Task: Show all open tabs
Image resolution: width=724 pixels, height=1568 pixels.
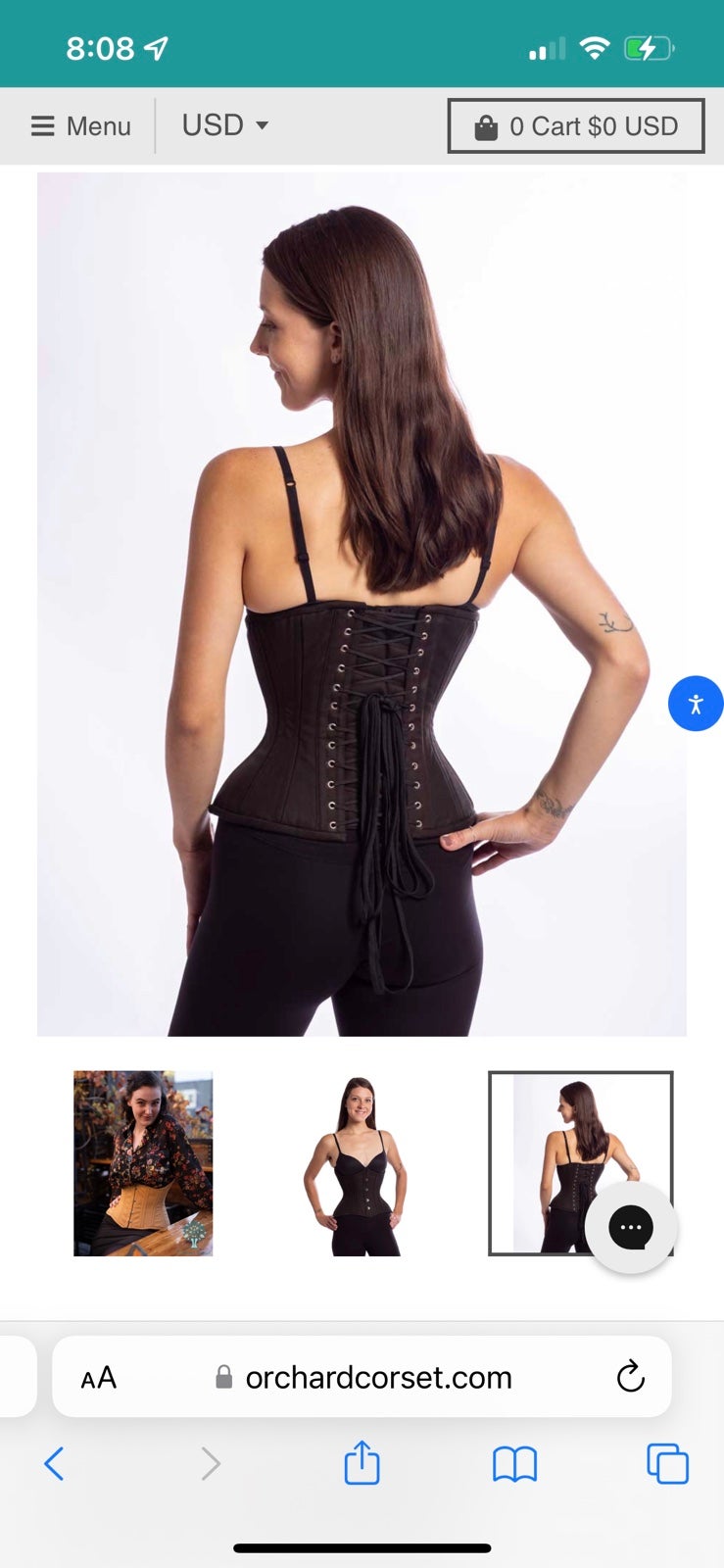Action: (x=668, y=1464)
